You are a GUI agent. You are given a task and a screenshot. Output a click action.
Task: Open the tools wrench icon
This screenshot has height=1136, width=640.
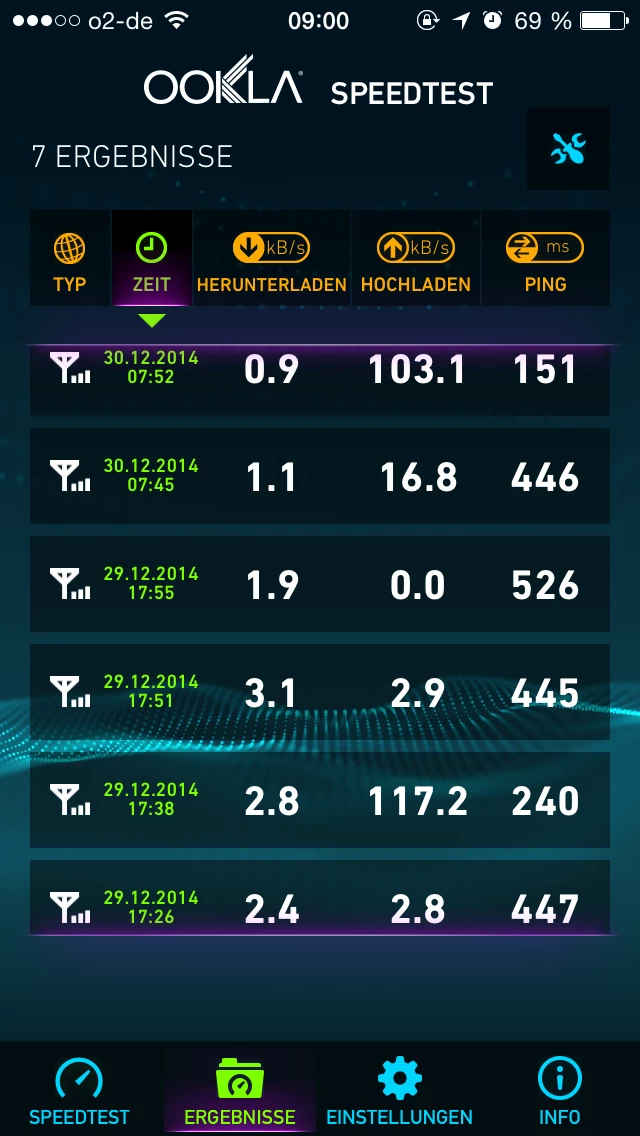[x=568, y=149]
